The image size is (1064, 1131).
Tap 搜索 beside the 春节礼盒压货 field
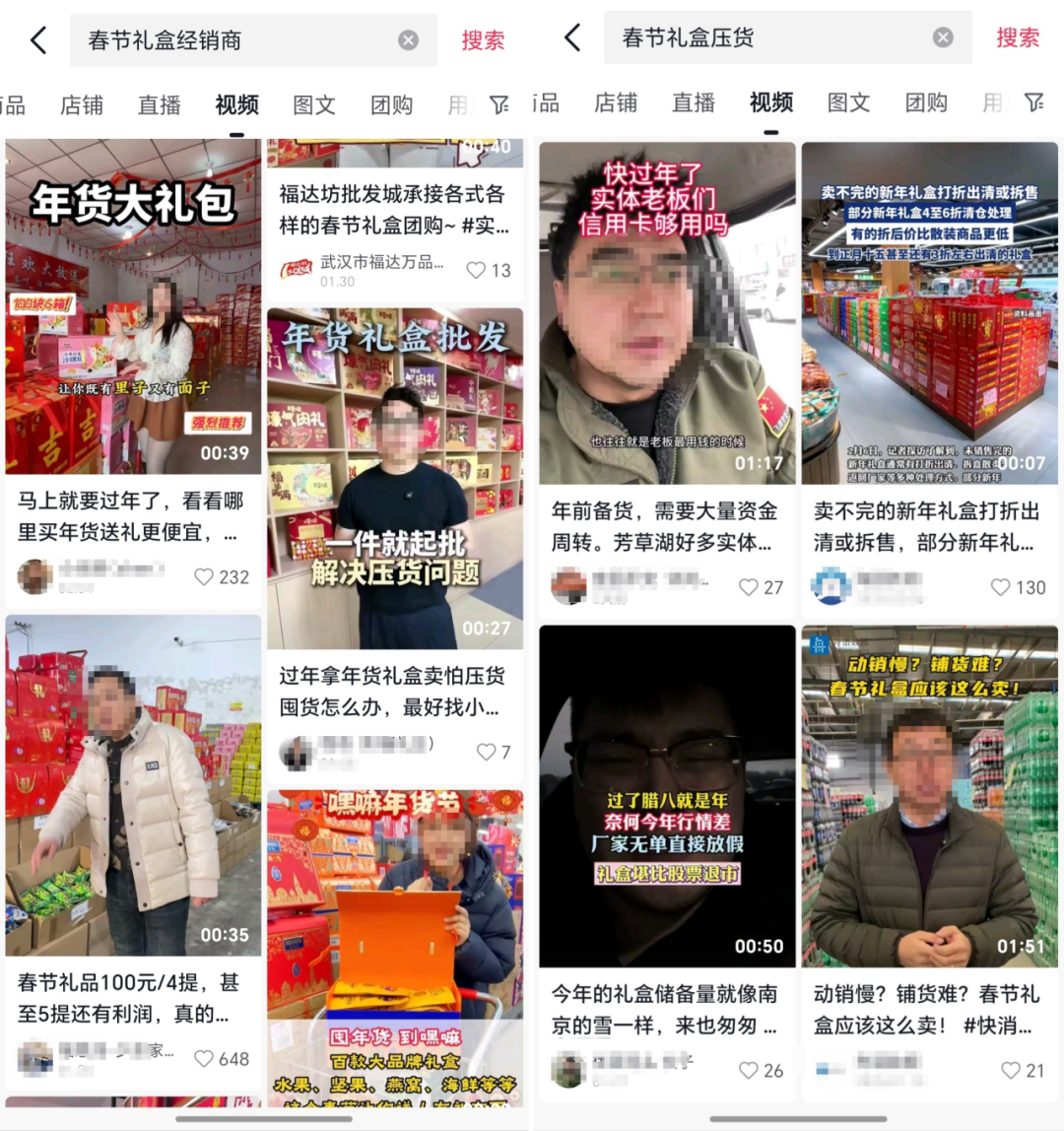click(x=1017, y=37)
